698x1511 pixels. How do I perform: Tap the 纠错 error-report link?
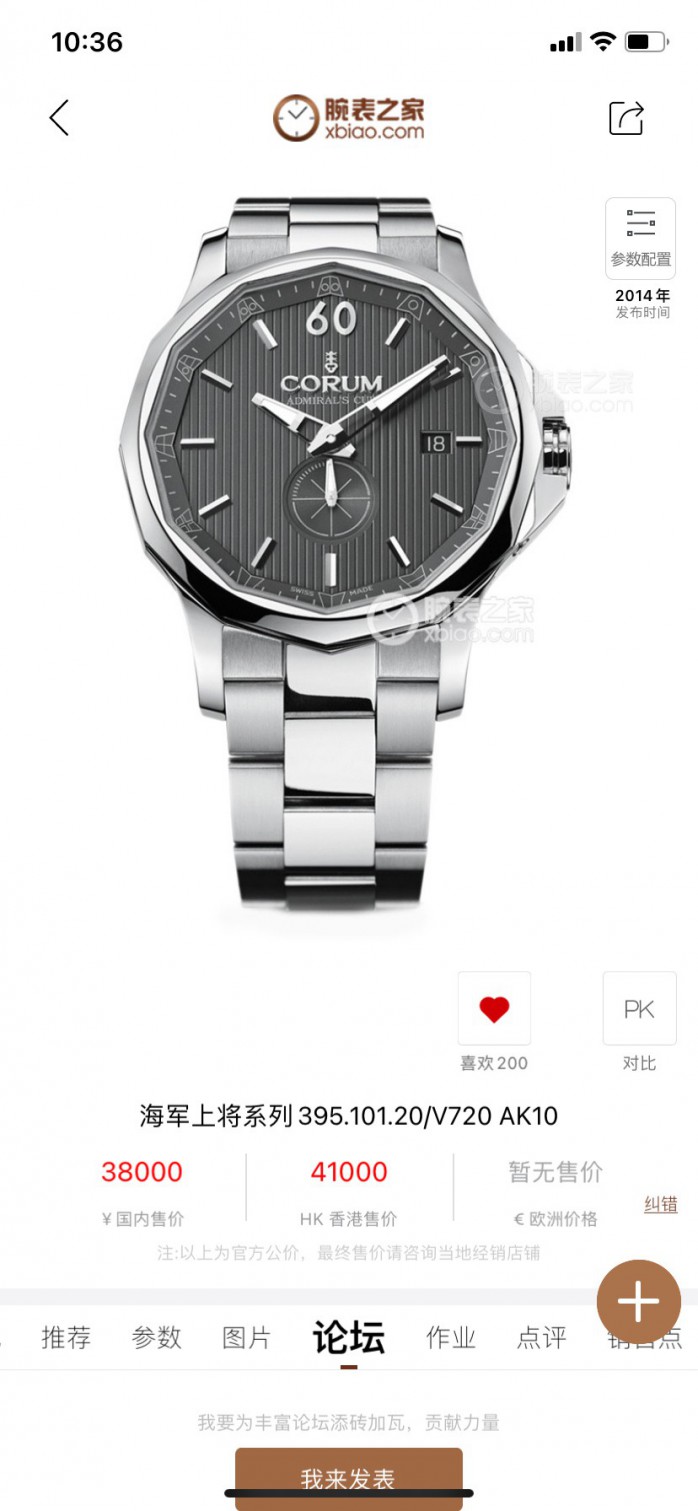tap(660, 1205)
